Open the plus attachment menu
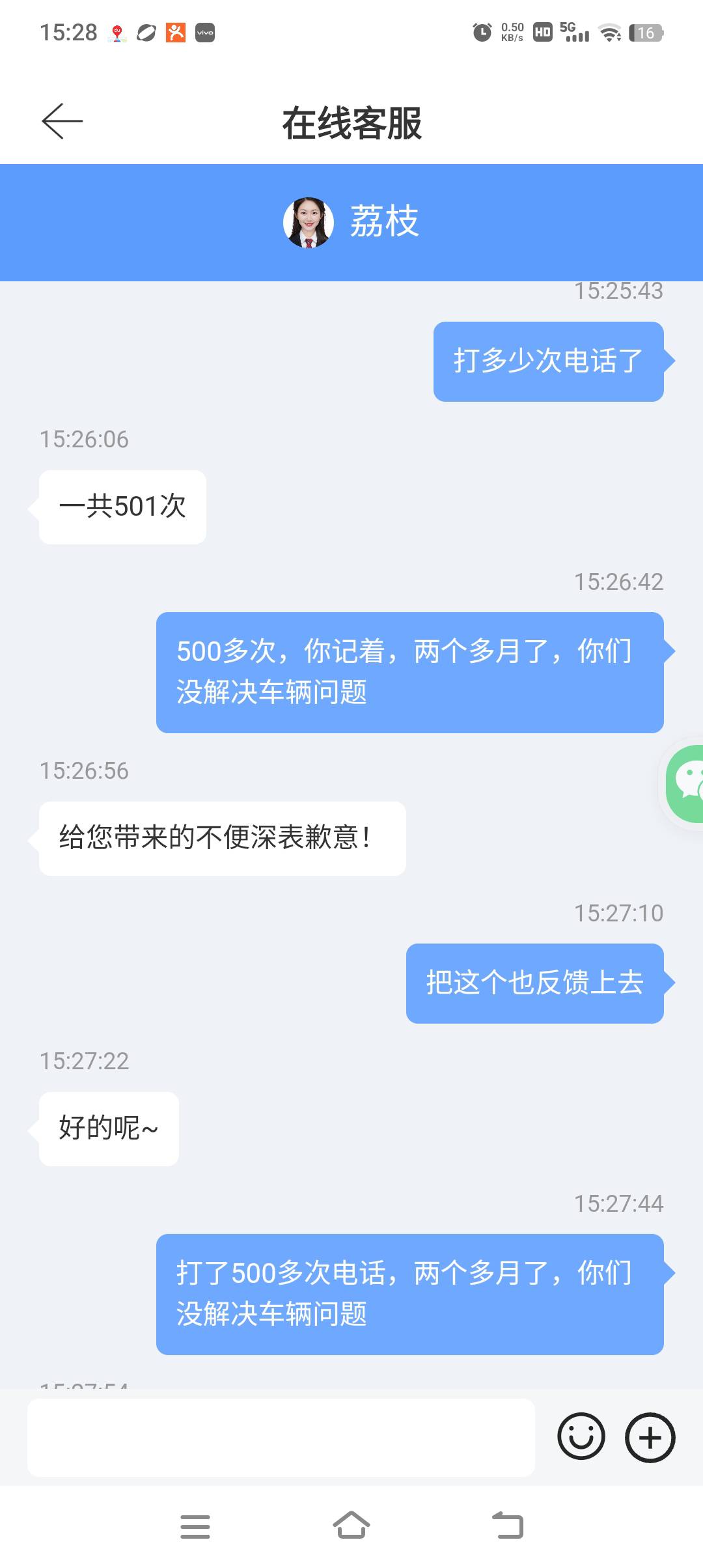The width and height of the screenshot is (703, 1568). 650,1437
